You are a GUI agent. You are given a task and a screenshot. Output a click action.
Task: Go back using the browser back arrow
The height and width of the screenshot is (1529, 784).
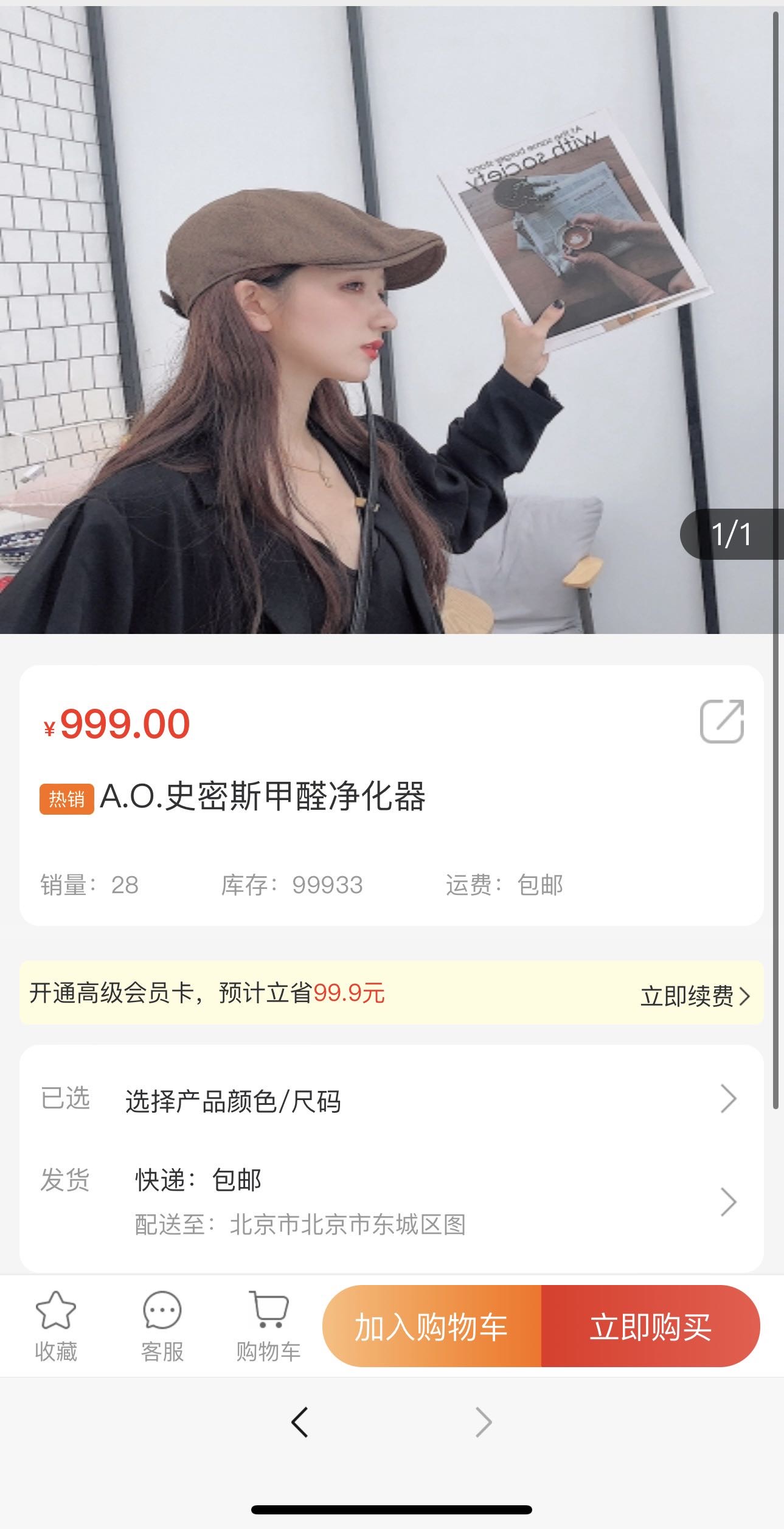(x=300, y=1423)
